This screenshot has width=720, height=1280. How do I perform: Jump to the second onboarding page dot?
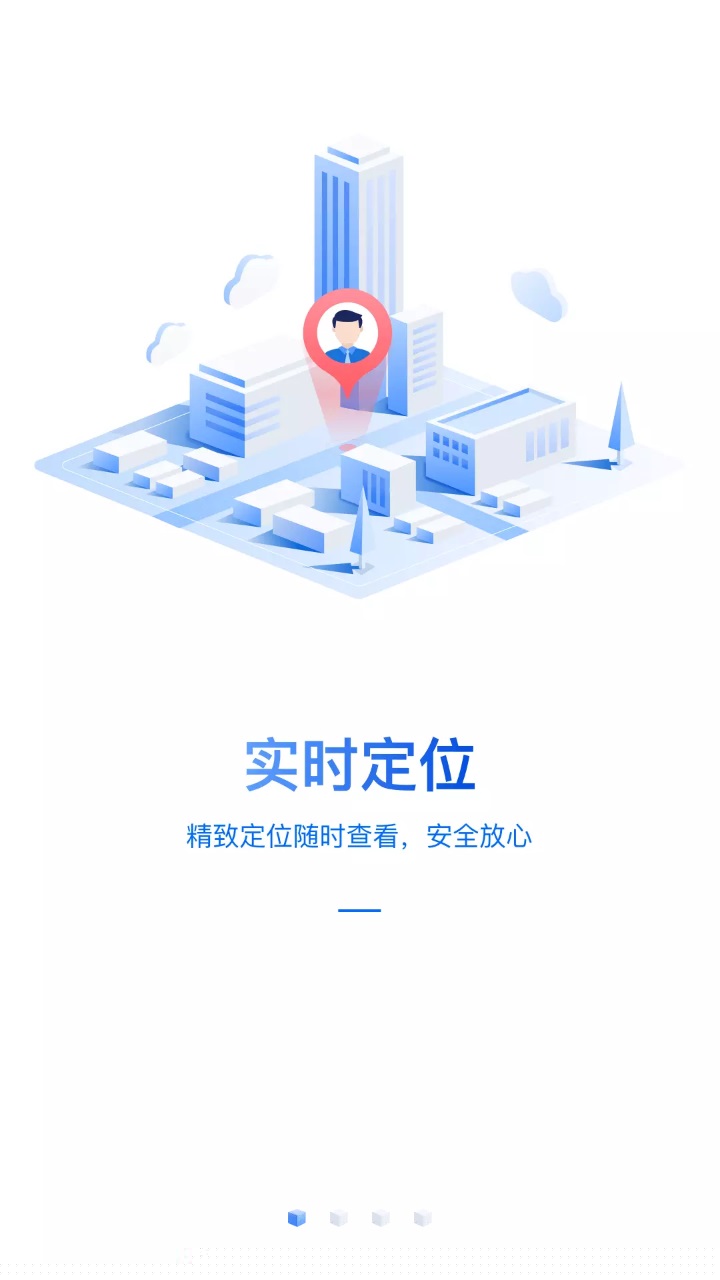(339, 1218)
